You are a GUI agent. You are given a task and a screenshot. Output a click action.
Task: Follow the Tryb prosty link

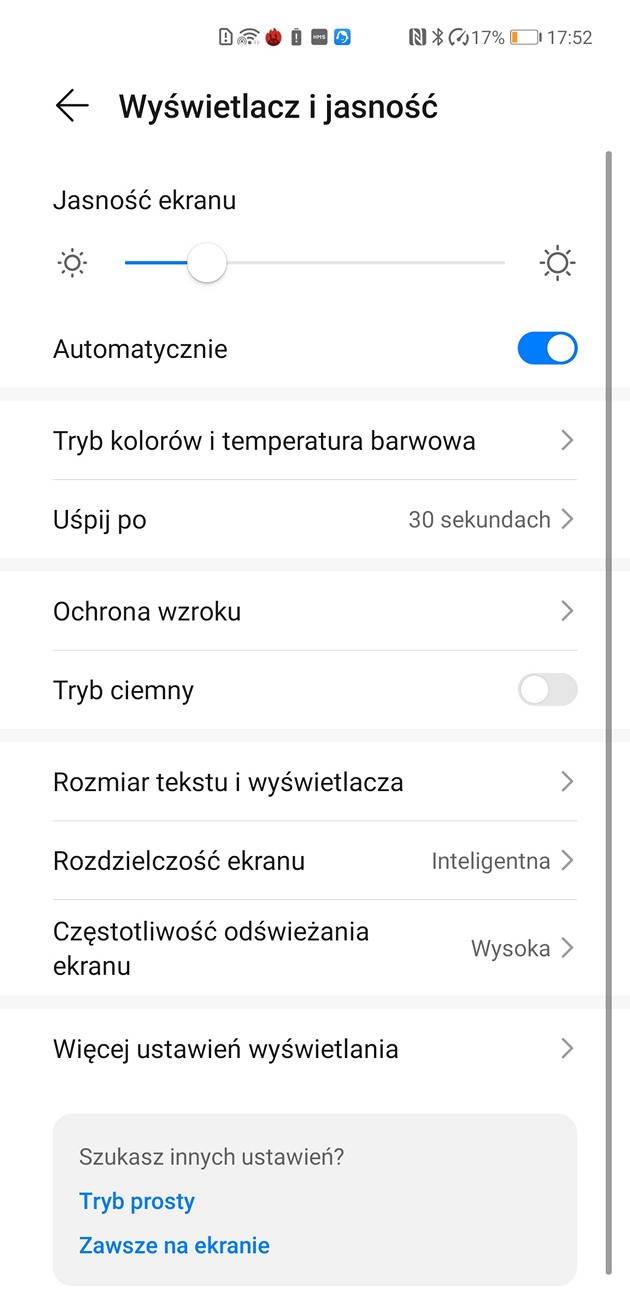tap(137, 1202)
